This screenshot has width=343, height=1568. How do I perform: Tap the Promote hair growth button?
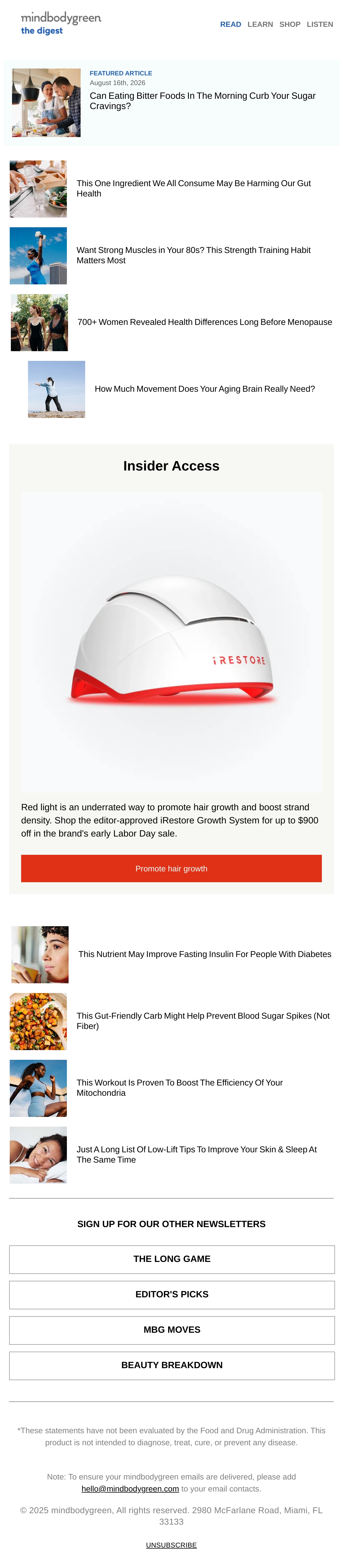point(171,869)
